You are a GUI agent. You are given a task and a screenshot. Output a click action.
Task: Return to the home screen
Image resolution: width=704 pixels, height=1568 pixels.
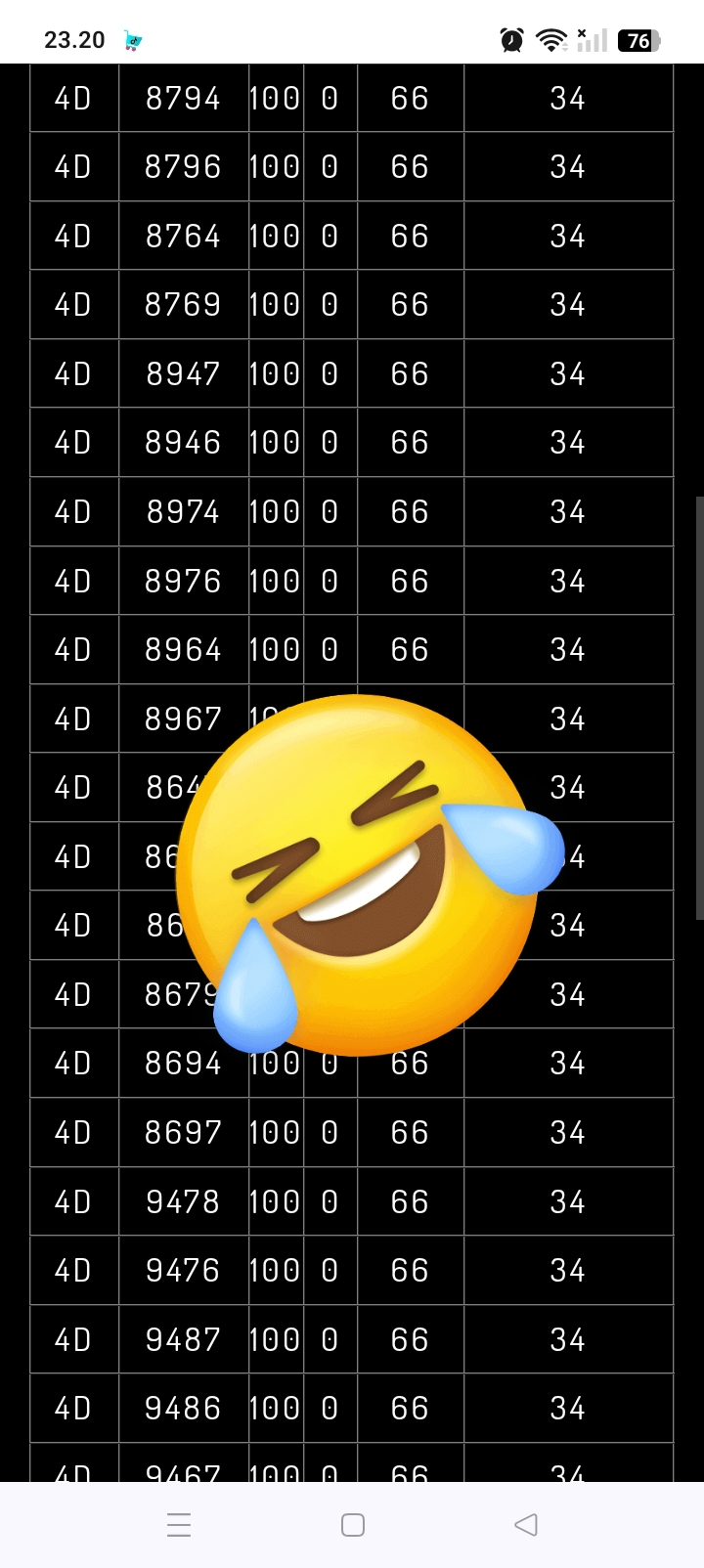(x=353, y=1525)
